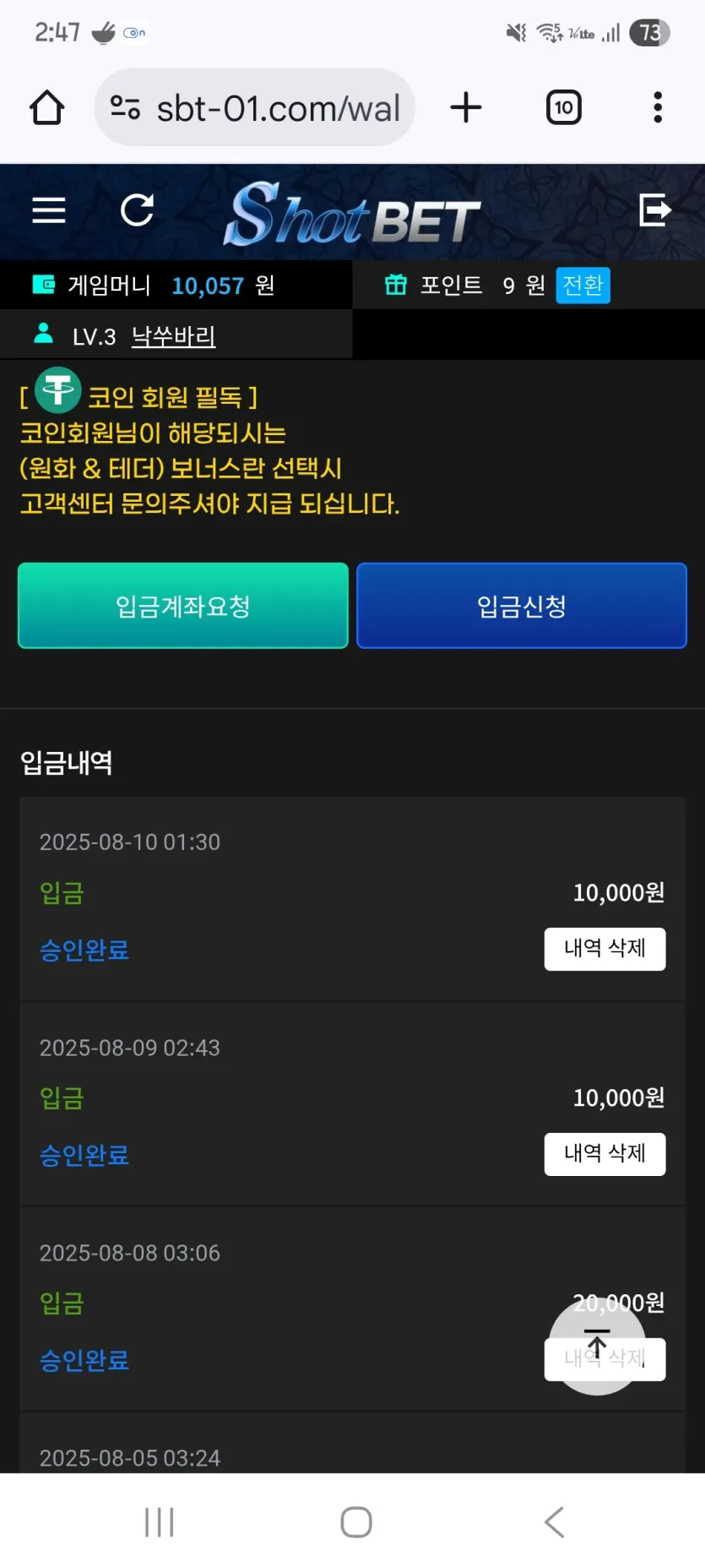Screen dimensions: 705x1568
Task: Delete the 2025-08-10 deposit record
Action: click(605, 949)
